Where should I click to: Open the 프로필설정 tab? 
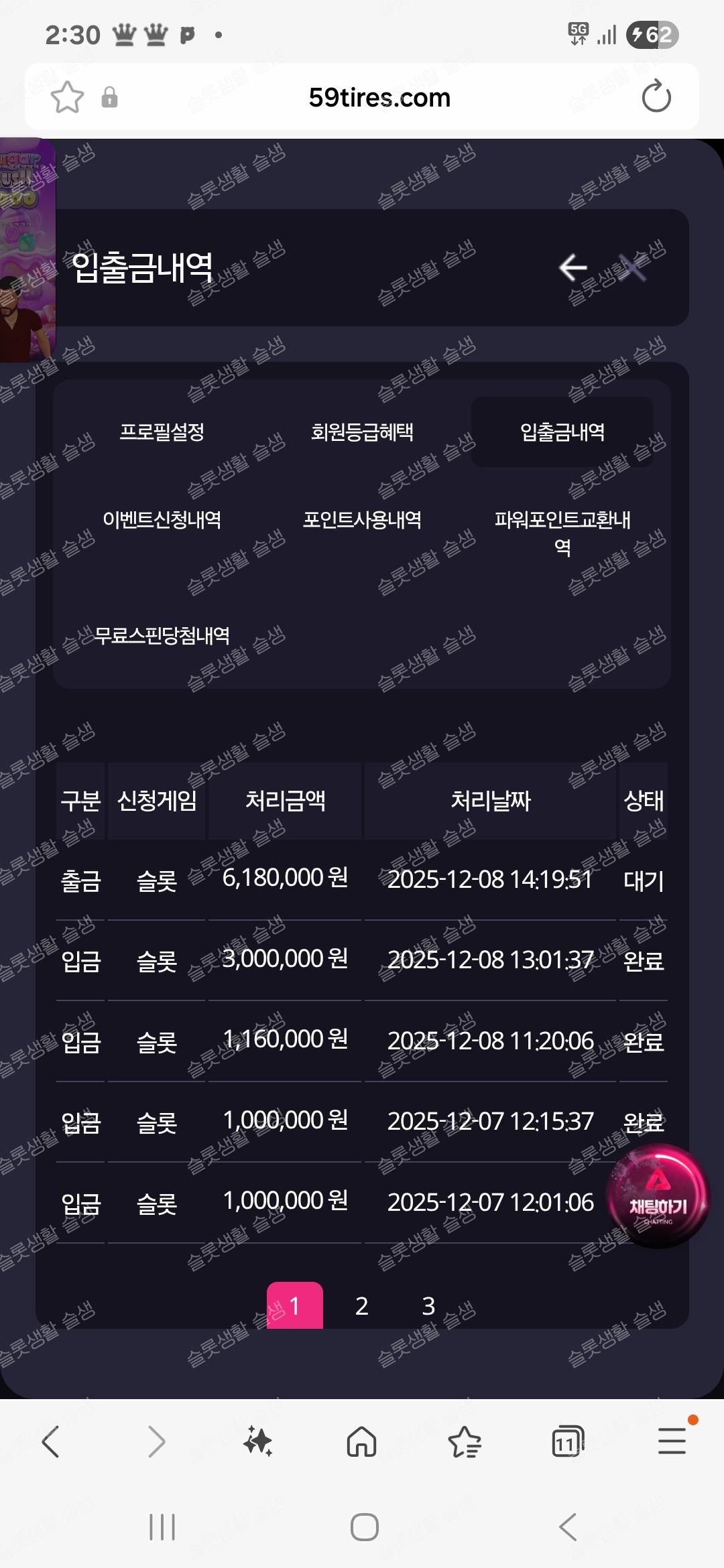[x=162, y=432]
